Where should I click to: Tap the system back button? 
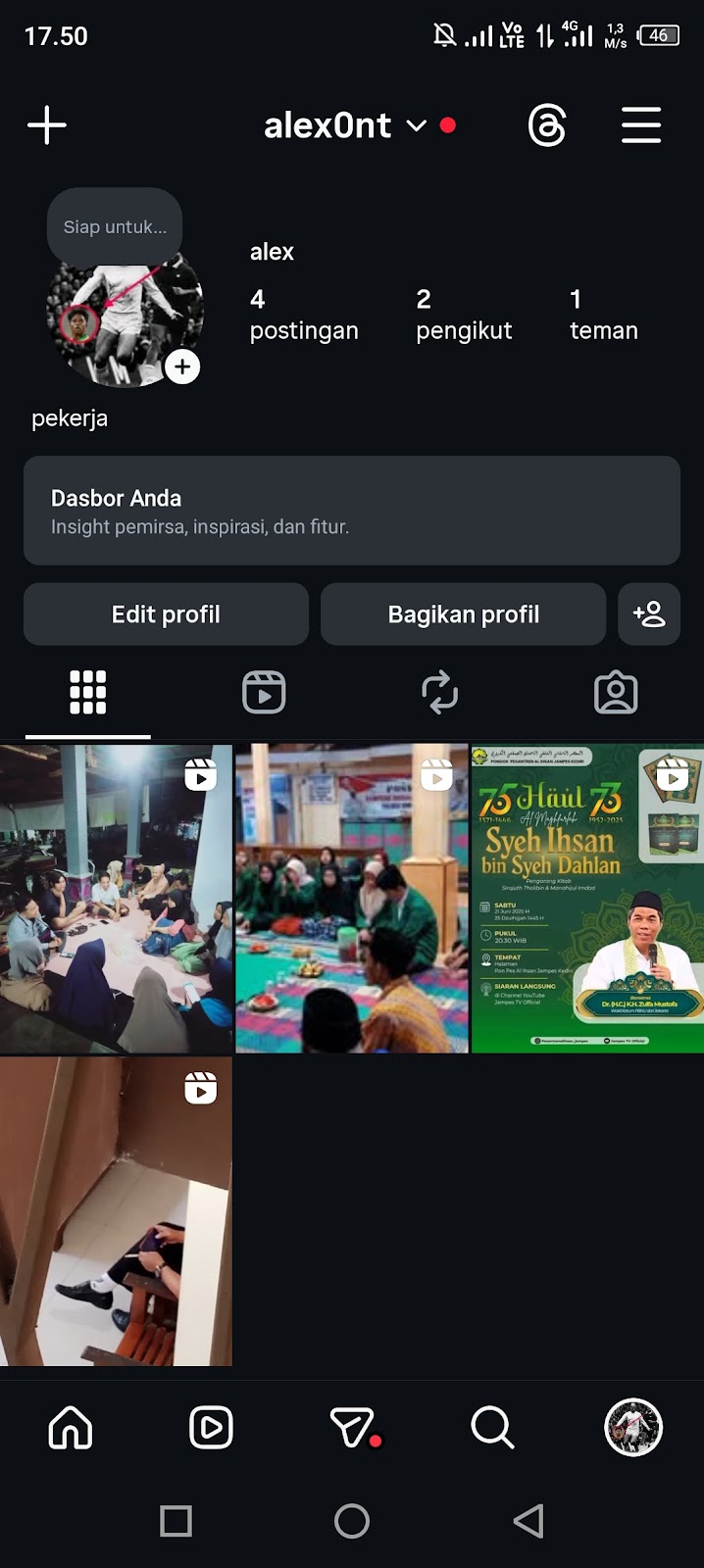tap(528, 1521)
